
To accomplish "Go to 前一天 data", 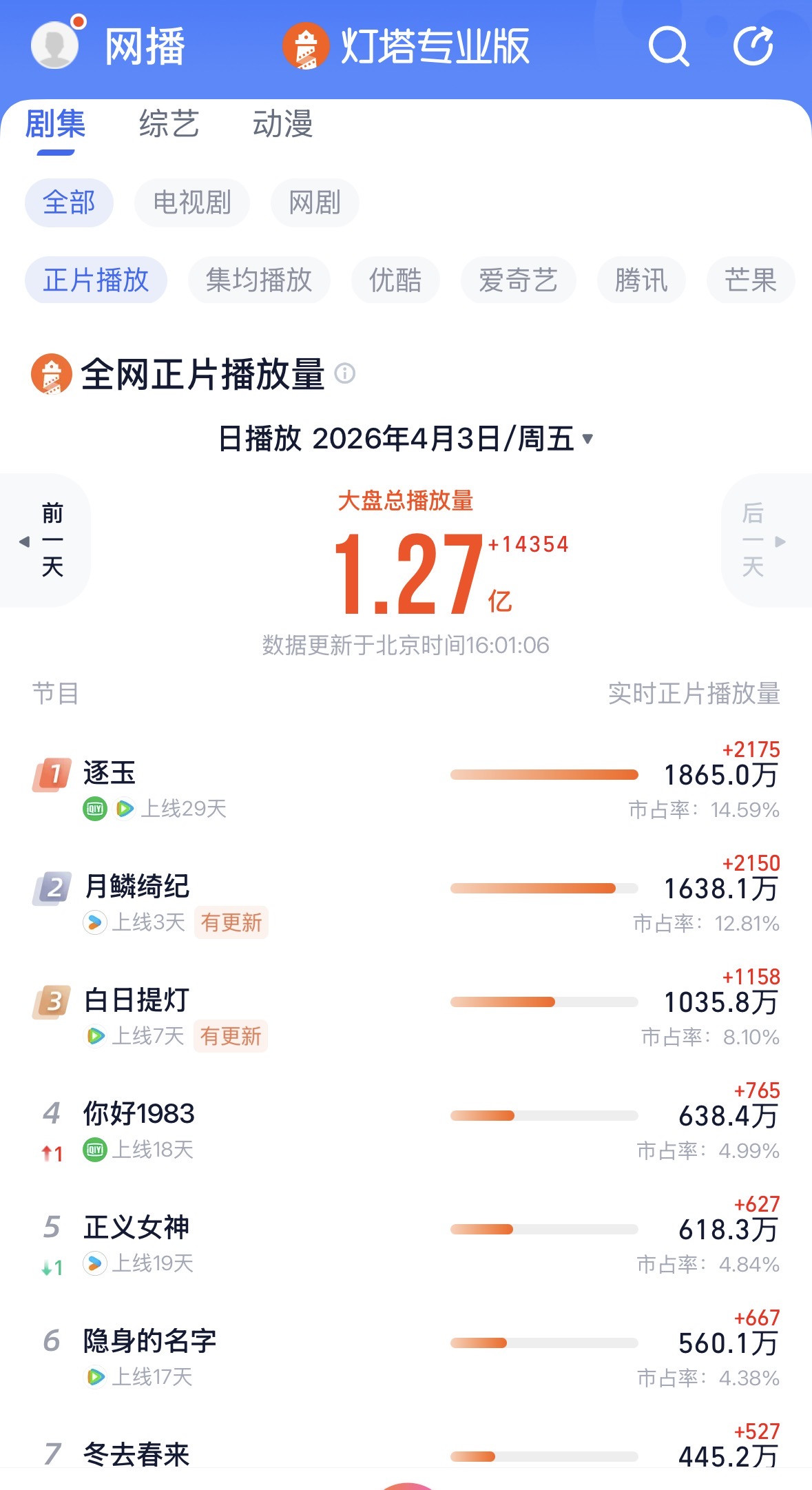I will (x=45, y=540).
